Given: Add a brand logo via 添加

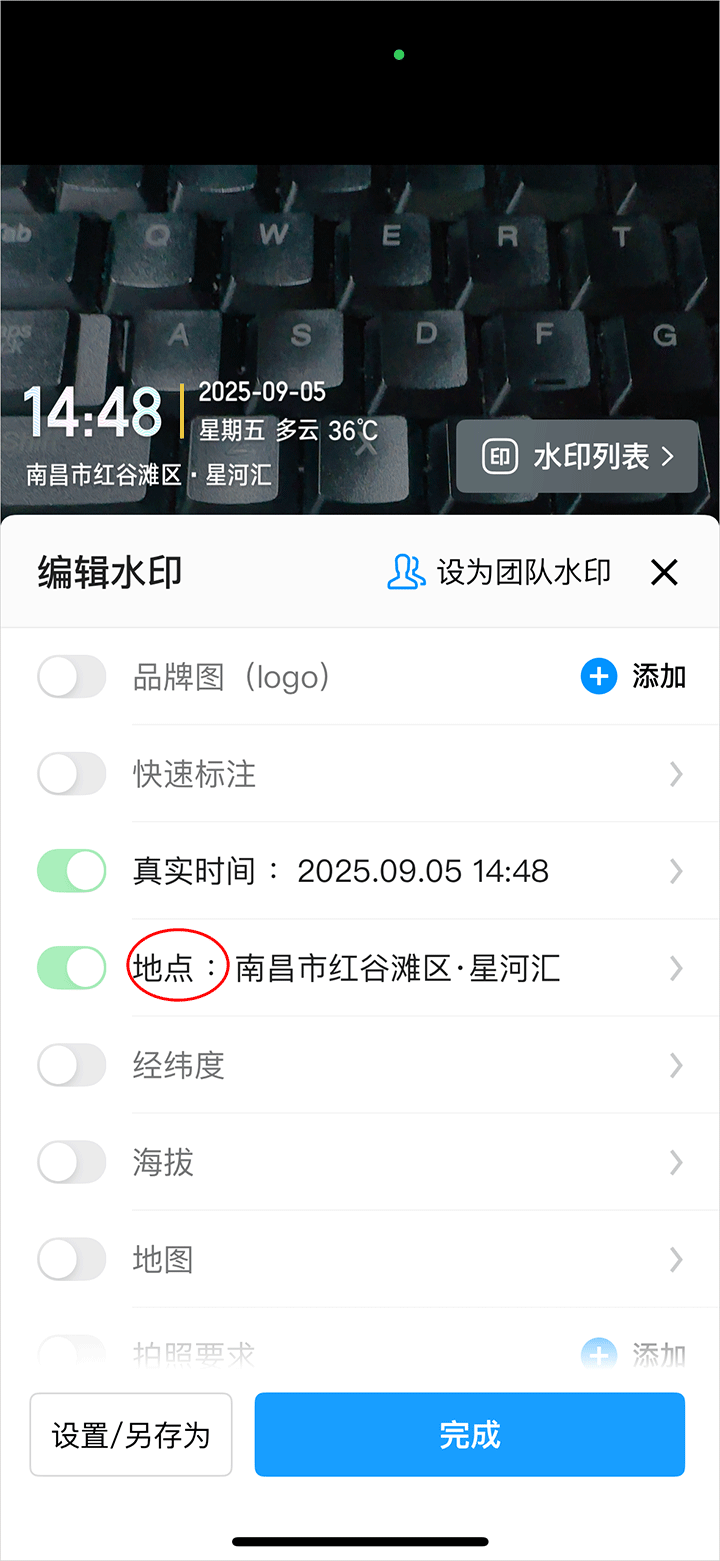Looking at the screenshot, I should [633, 677].
